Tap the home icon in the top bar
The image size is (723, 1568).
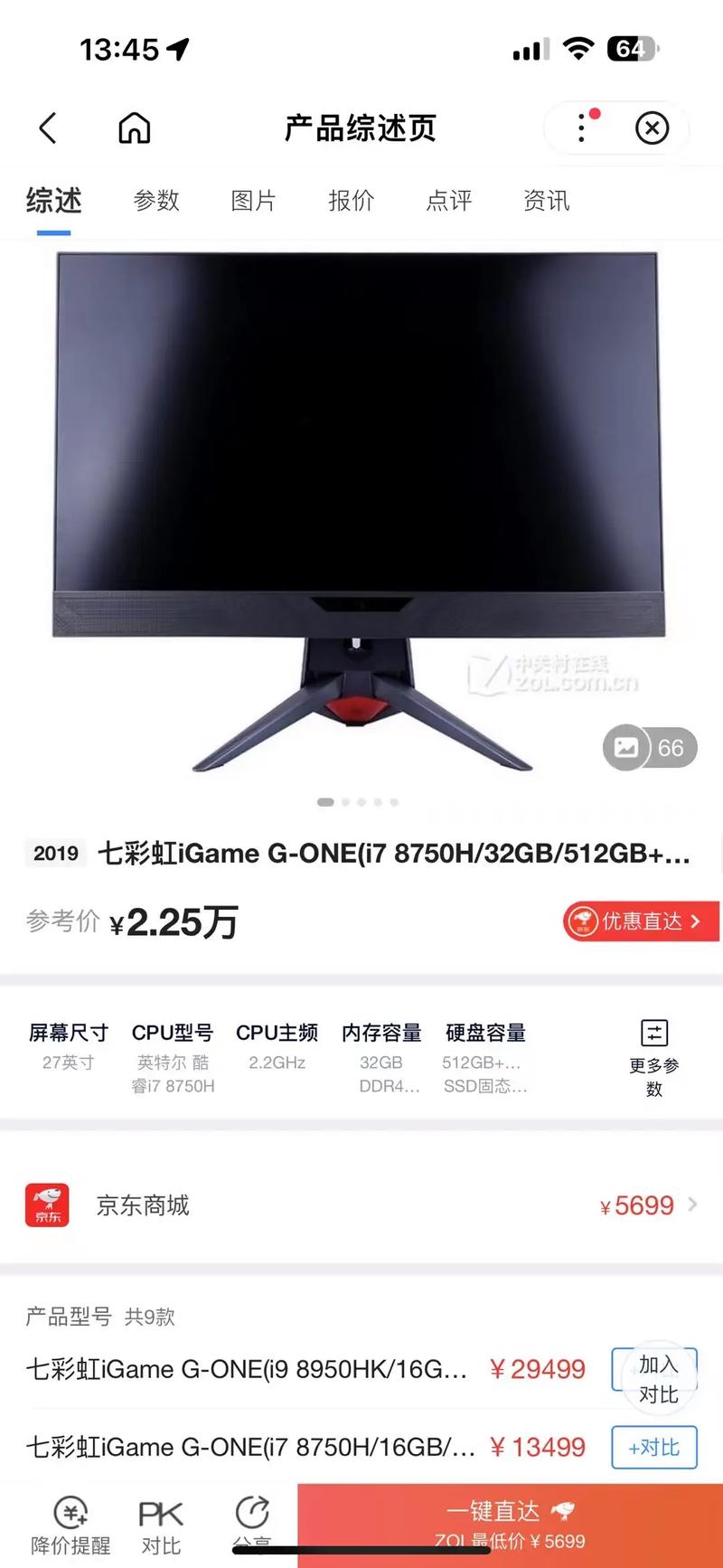click(x=134, y=128)
